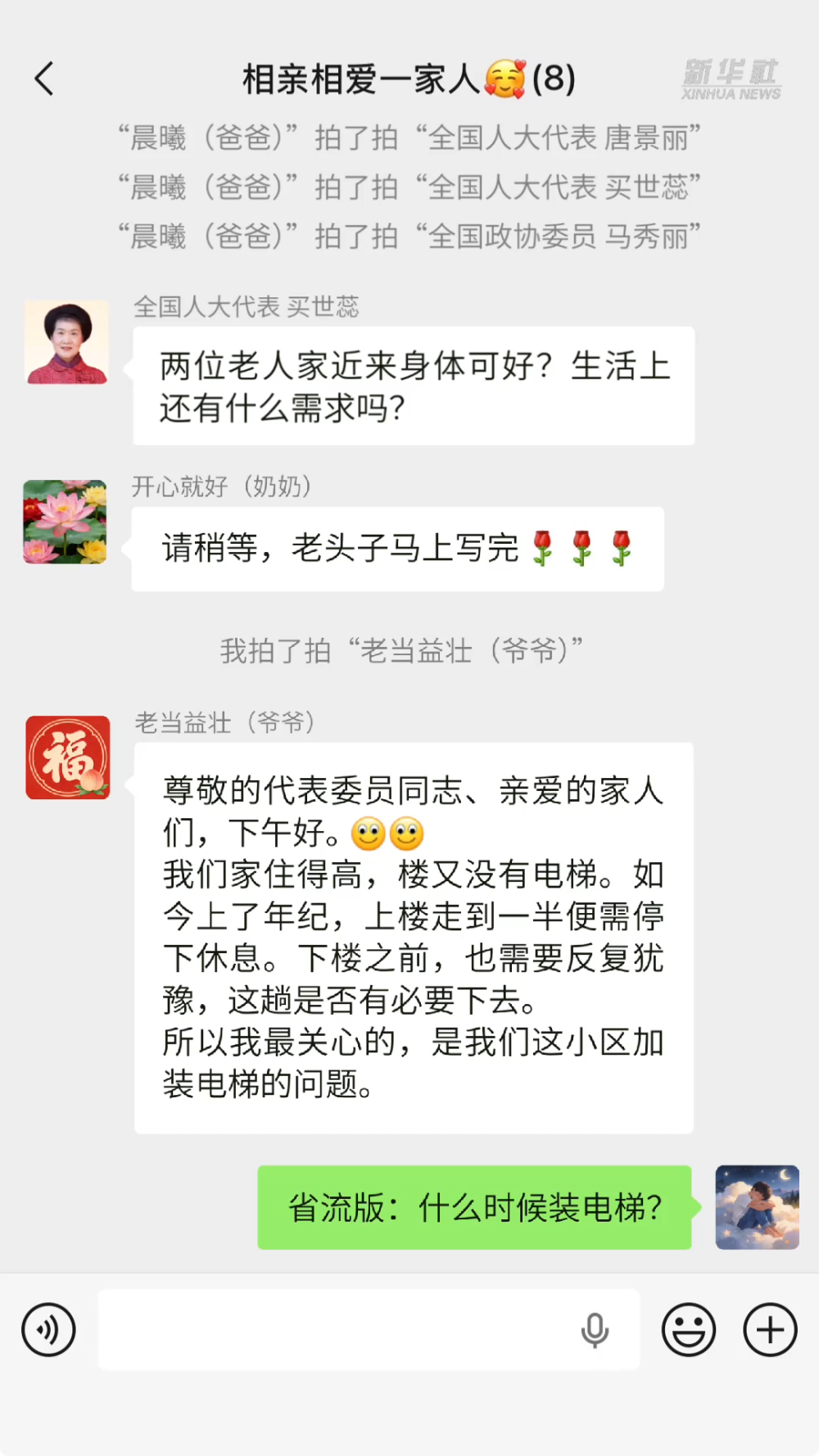
Task: Open my own avatar beside the green message
Action: (757, 1207)
